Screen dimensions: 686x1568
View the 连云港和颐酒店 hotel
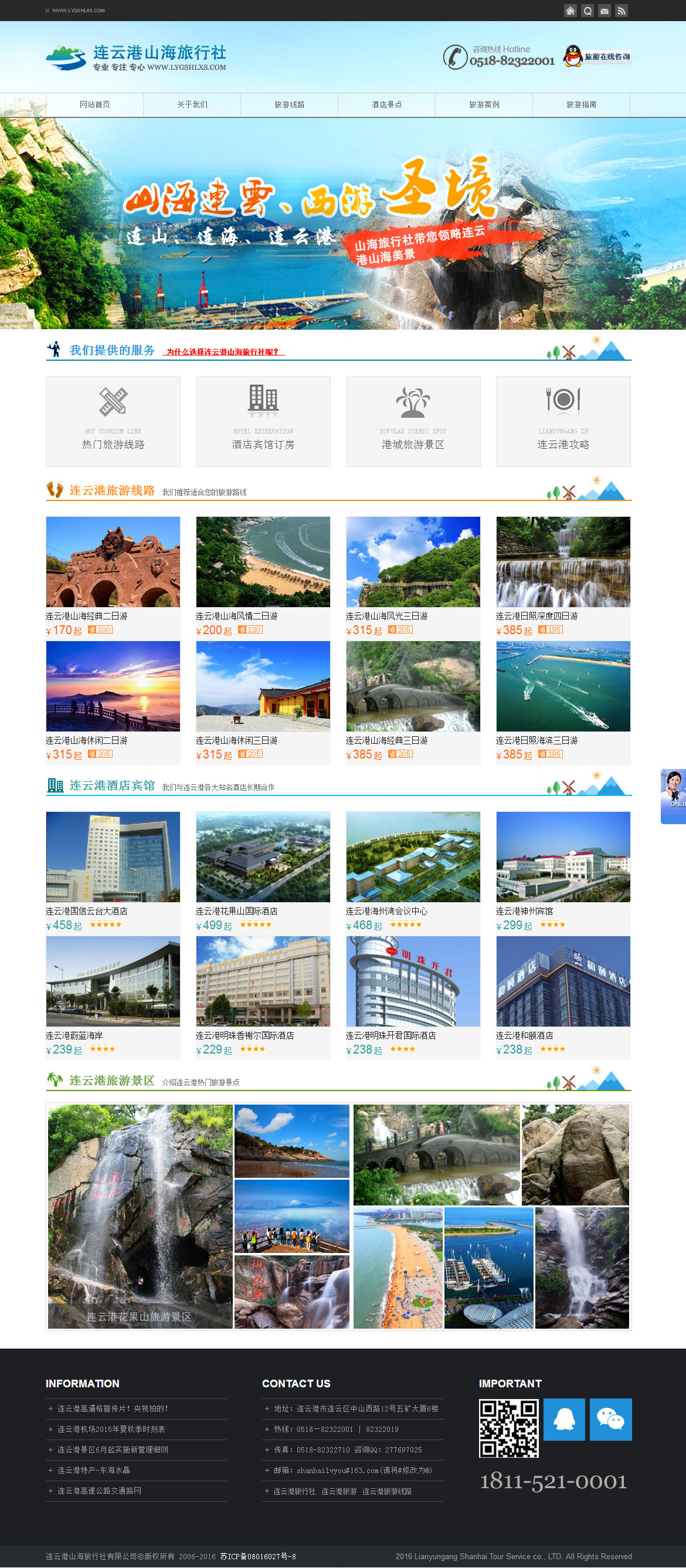click(x=563, y=981)
